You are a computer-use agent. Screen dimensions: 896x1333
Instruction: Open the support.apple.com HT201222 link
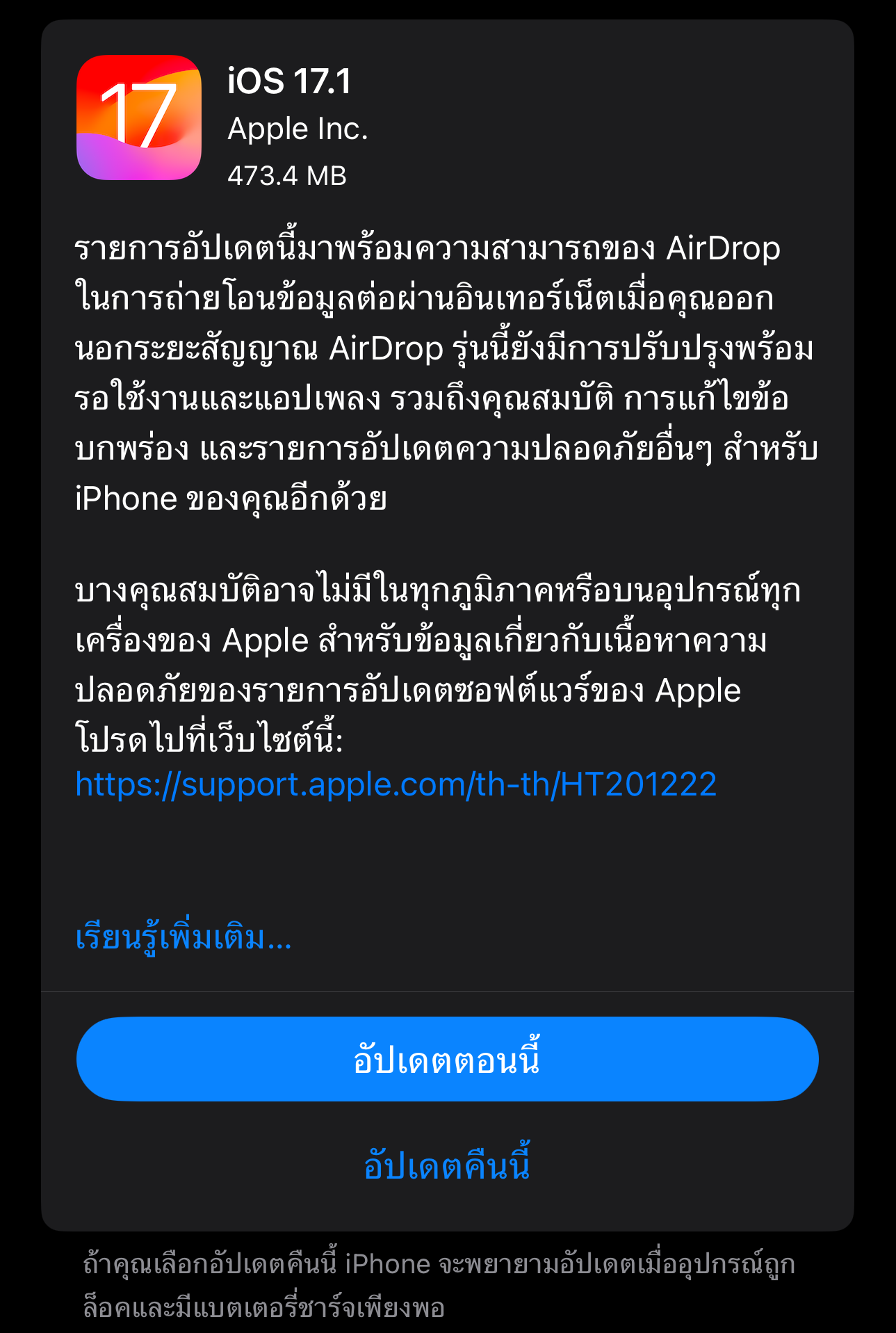[396, 785]
